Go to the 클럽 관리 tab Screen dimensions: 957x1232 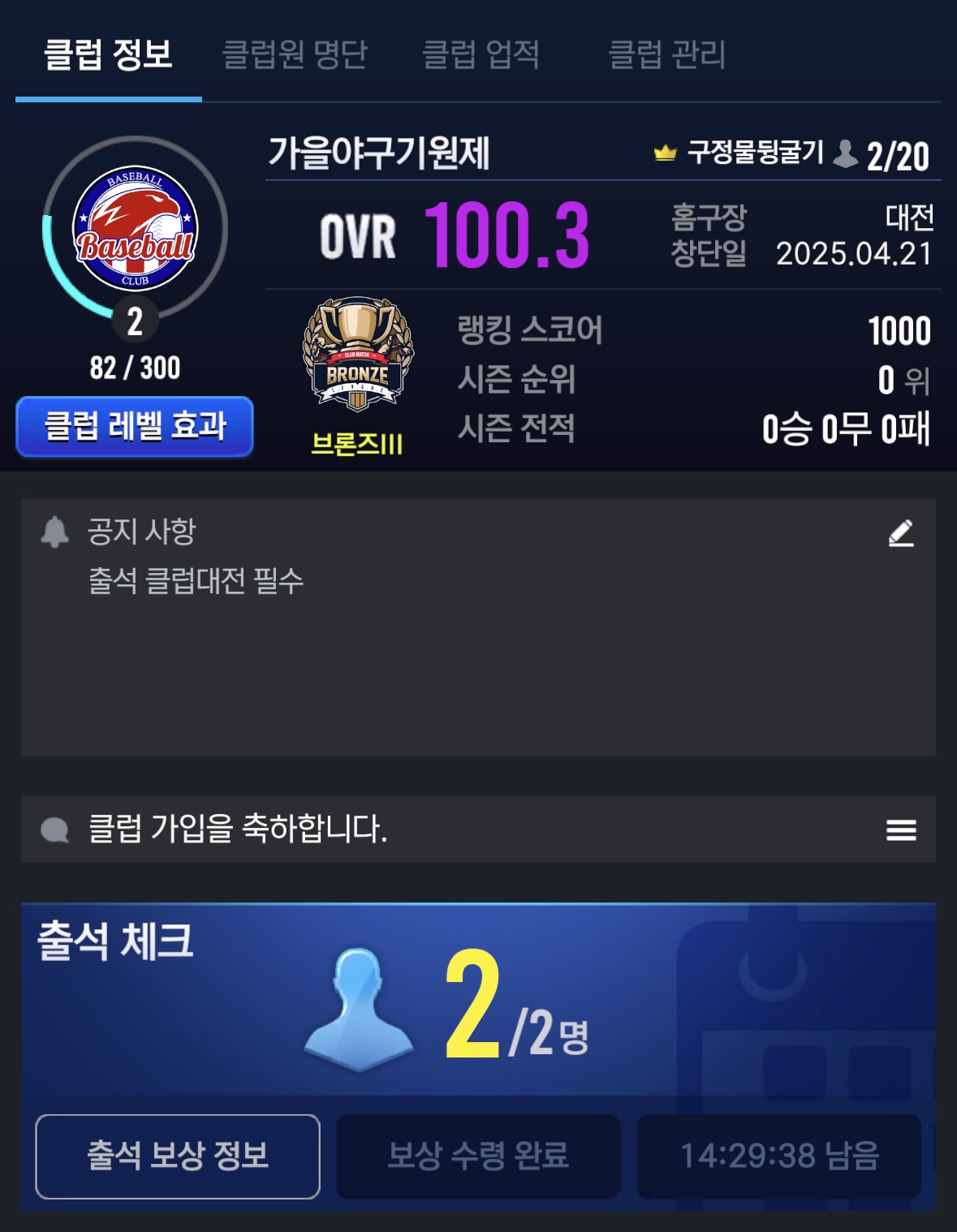click(x=666, y=55)
